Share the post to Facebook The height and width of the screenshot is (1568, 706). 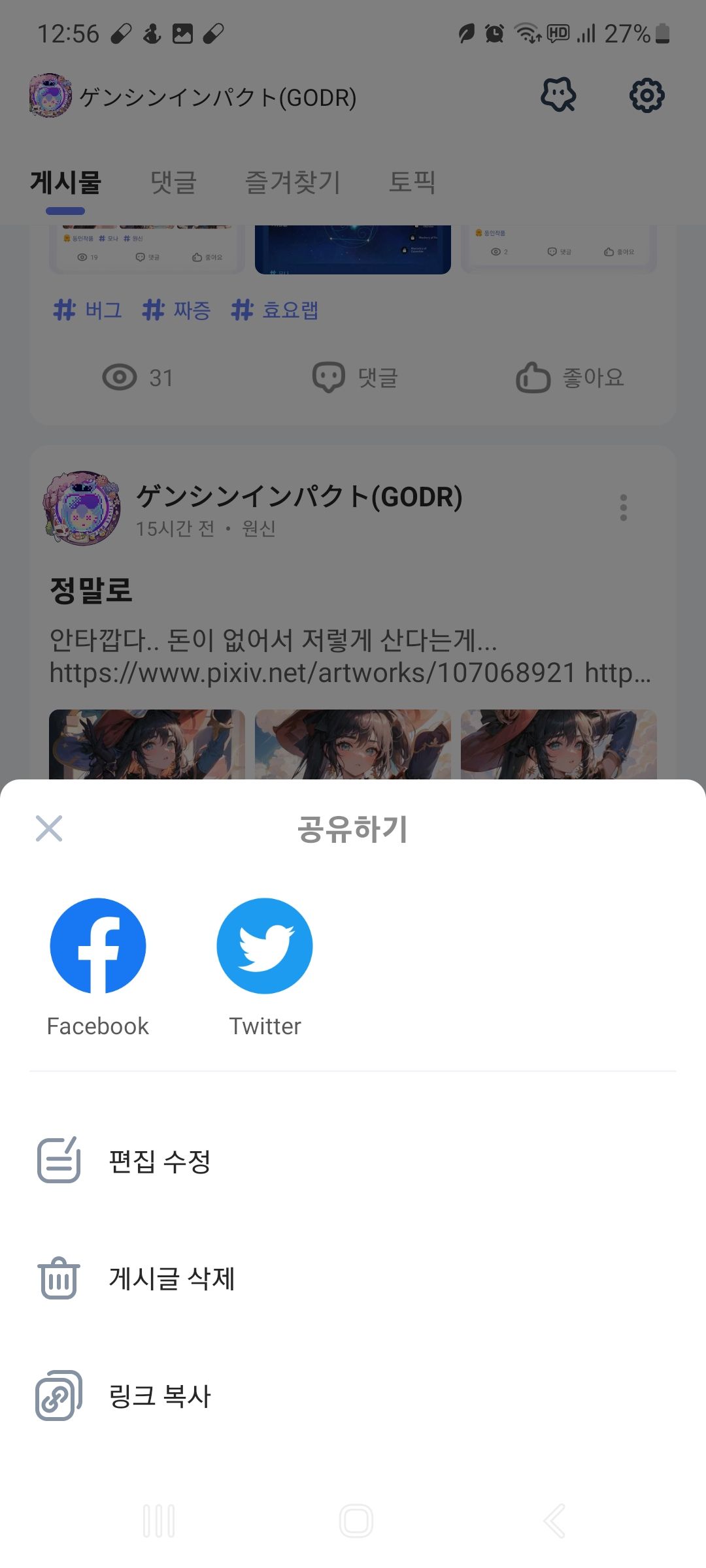pos(98,946)
